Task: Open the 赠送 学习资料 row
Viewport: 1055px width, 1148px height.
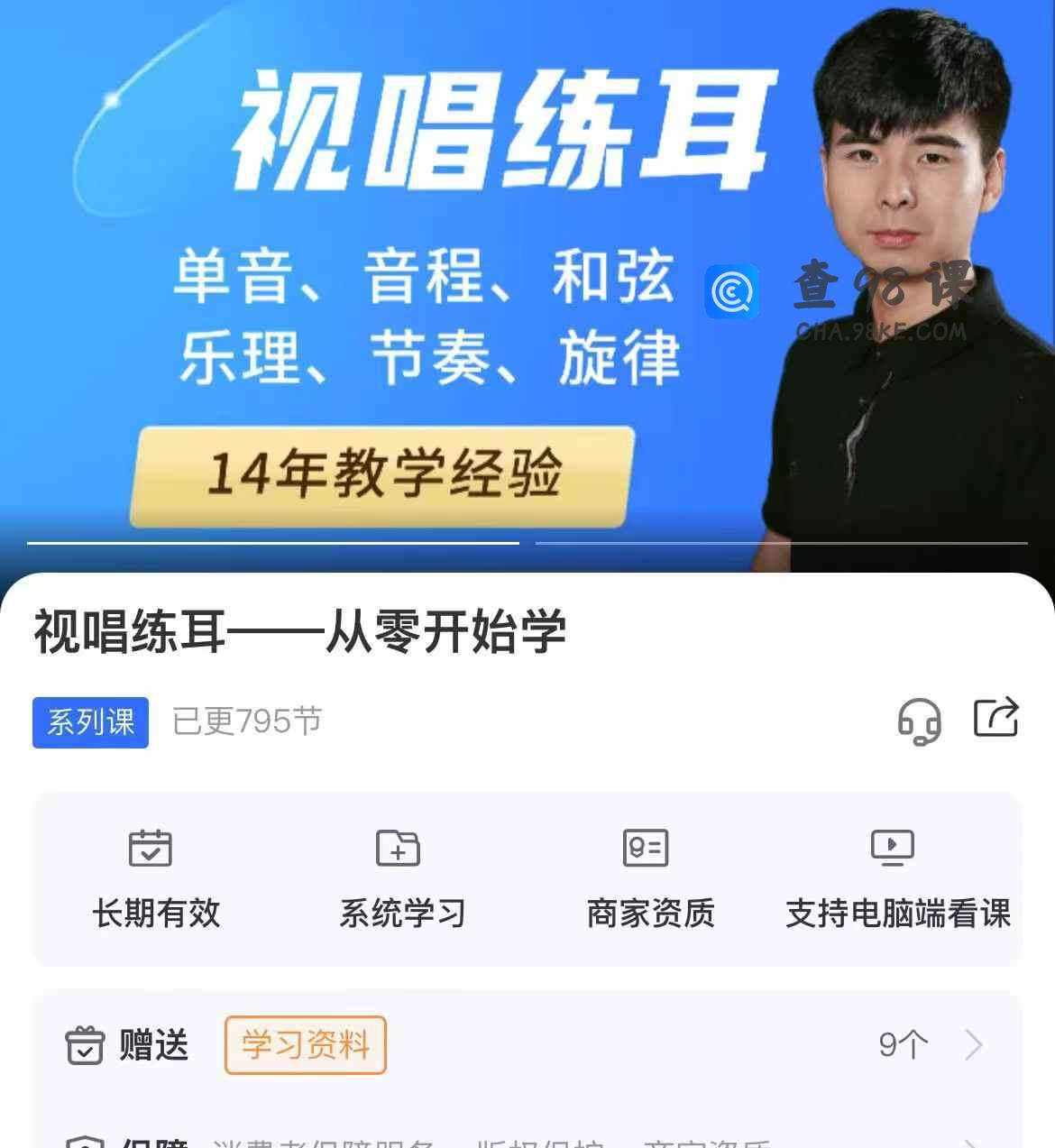Action: (x=527, y=1045)
